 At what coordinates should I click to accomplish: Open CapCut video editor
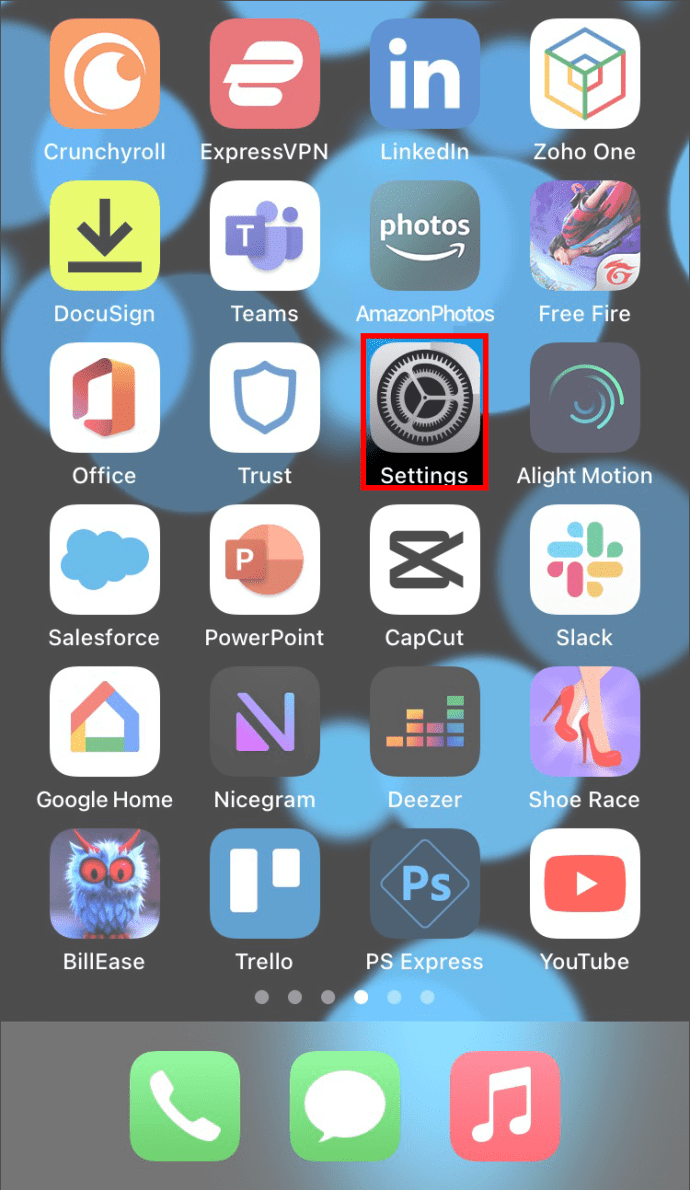point(425,560)
